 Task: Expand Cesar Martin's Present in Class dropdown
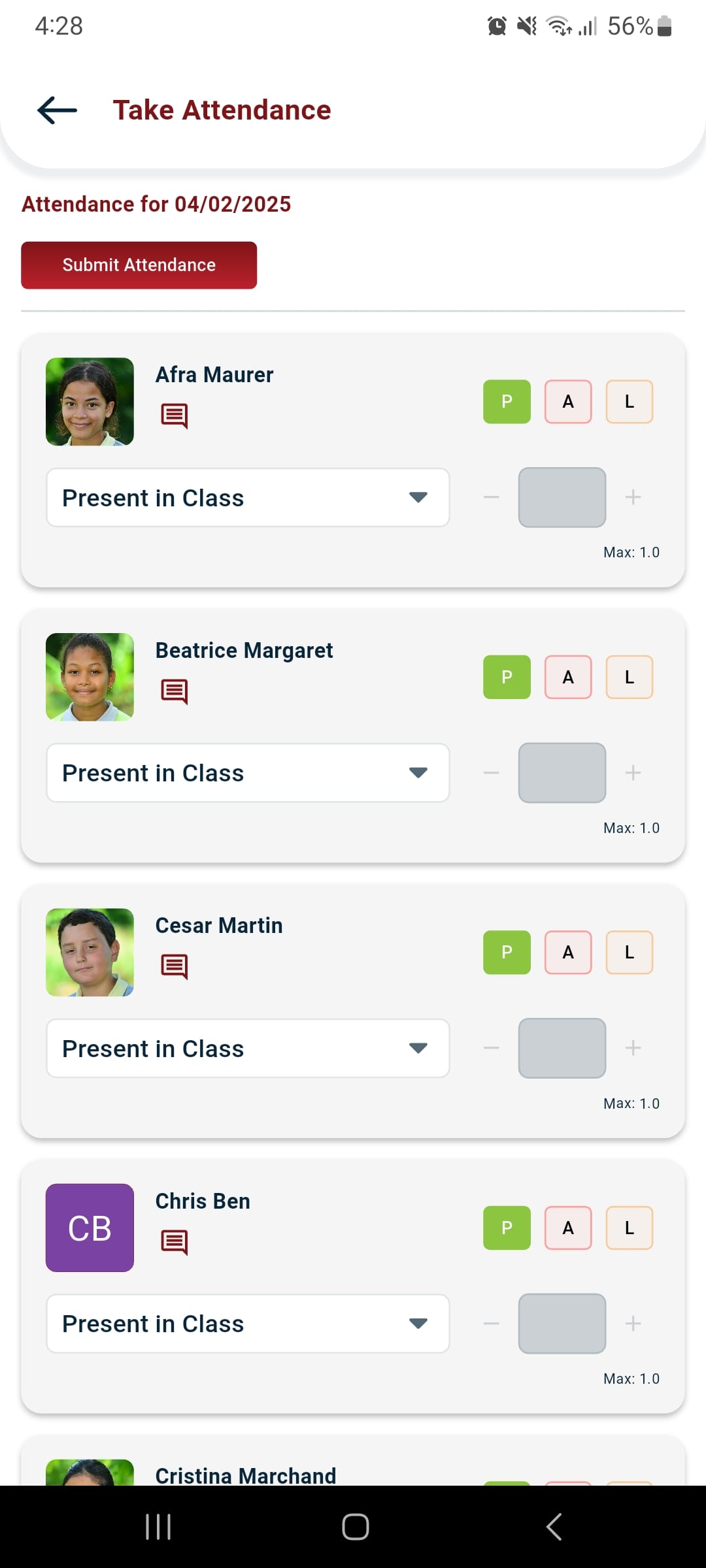(x=248, y=1049)
